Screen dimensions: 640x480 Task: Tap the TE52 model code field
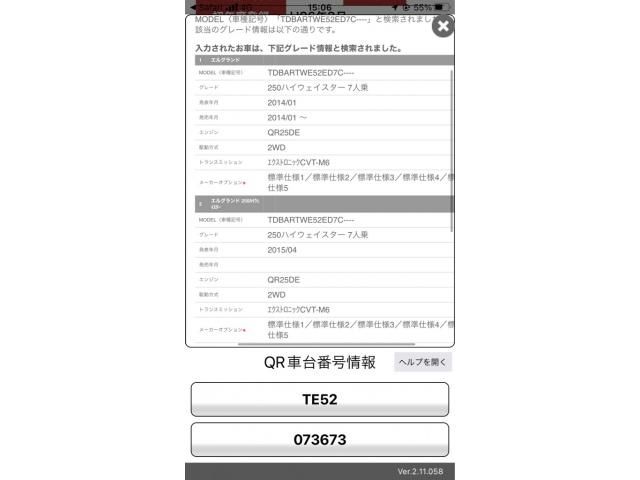[x=320, y=399]
